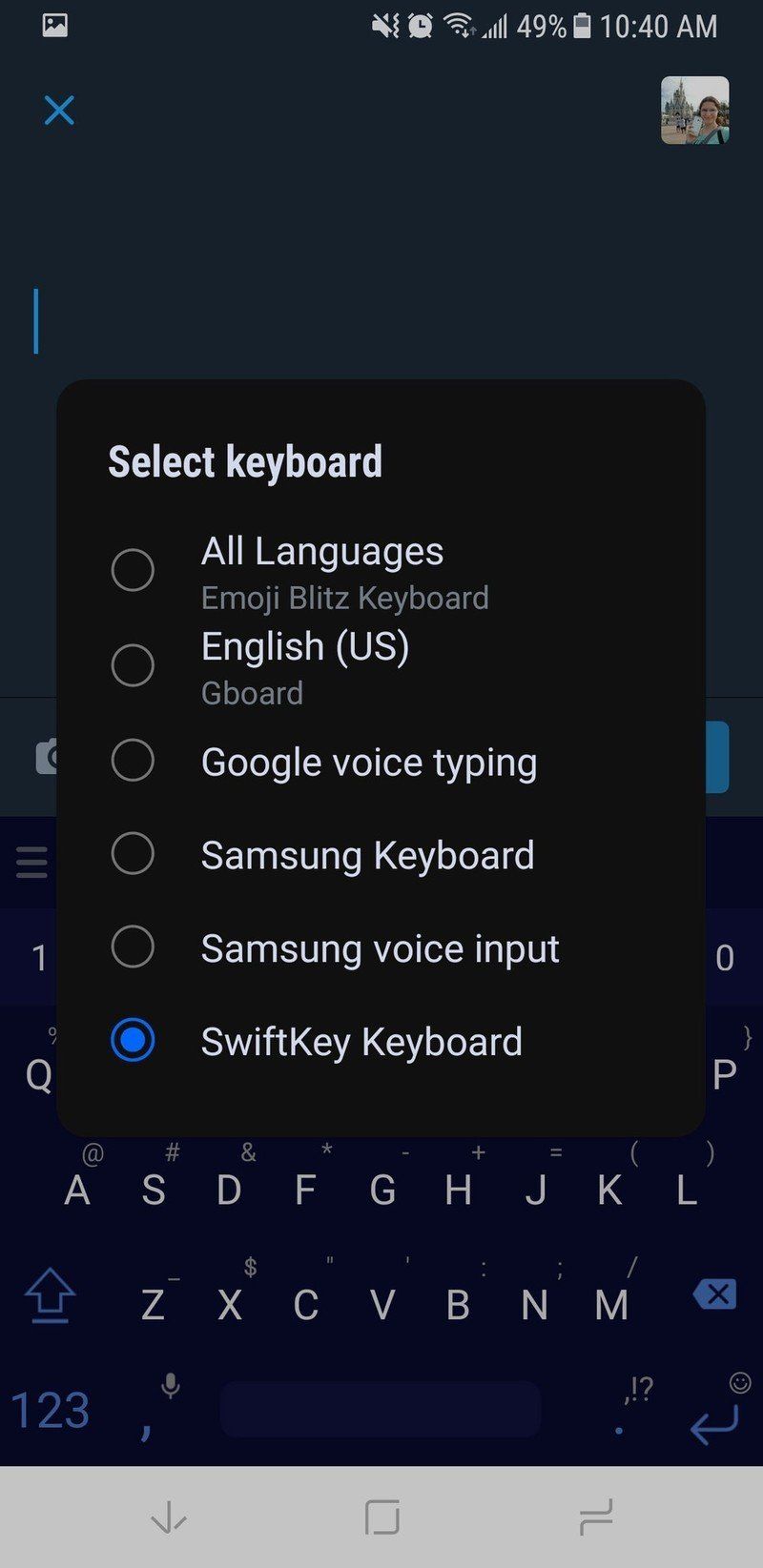Open recent apps from the navigation bar
This screenshot has width=763, height=1568.
pyautogui.click(x=594, y=1517)
